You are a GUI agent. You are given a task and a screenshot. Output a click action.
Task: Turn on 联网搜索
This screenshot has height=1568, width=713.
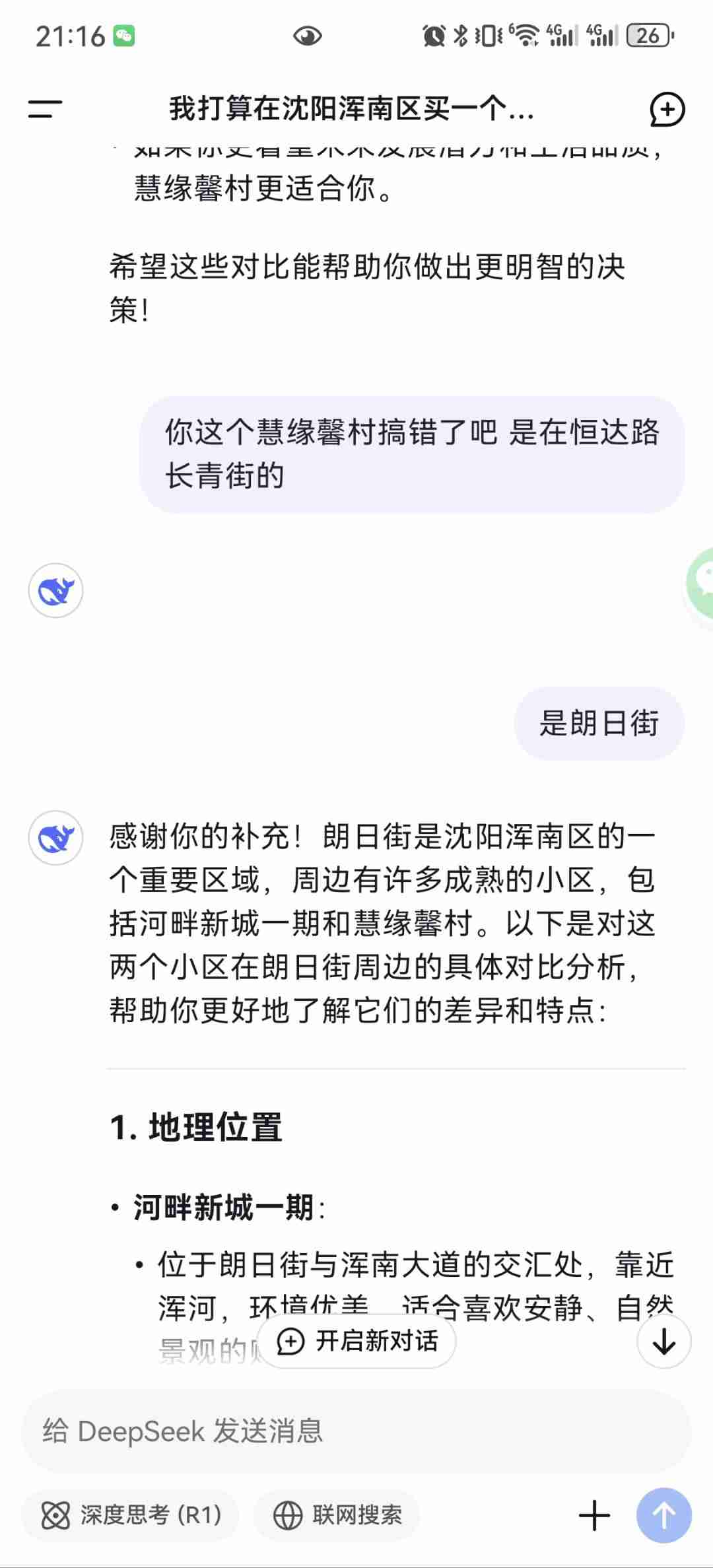pos(337,1515)
